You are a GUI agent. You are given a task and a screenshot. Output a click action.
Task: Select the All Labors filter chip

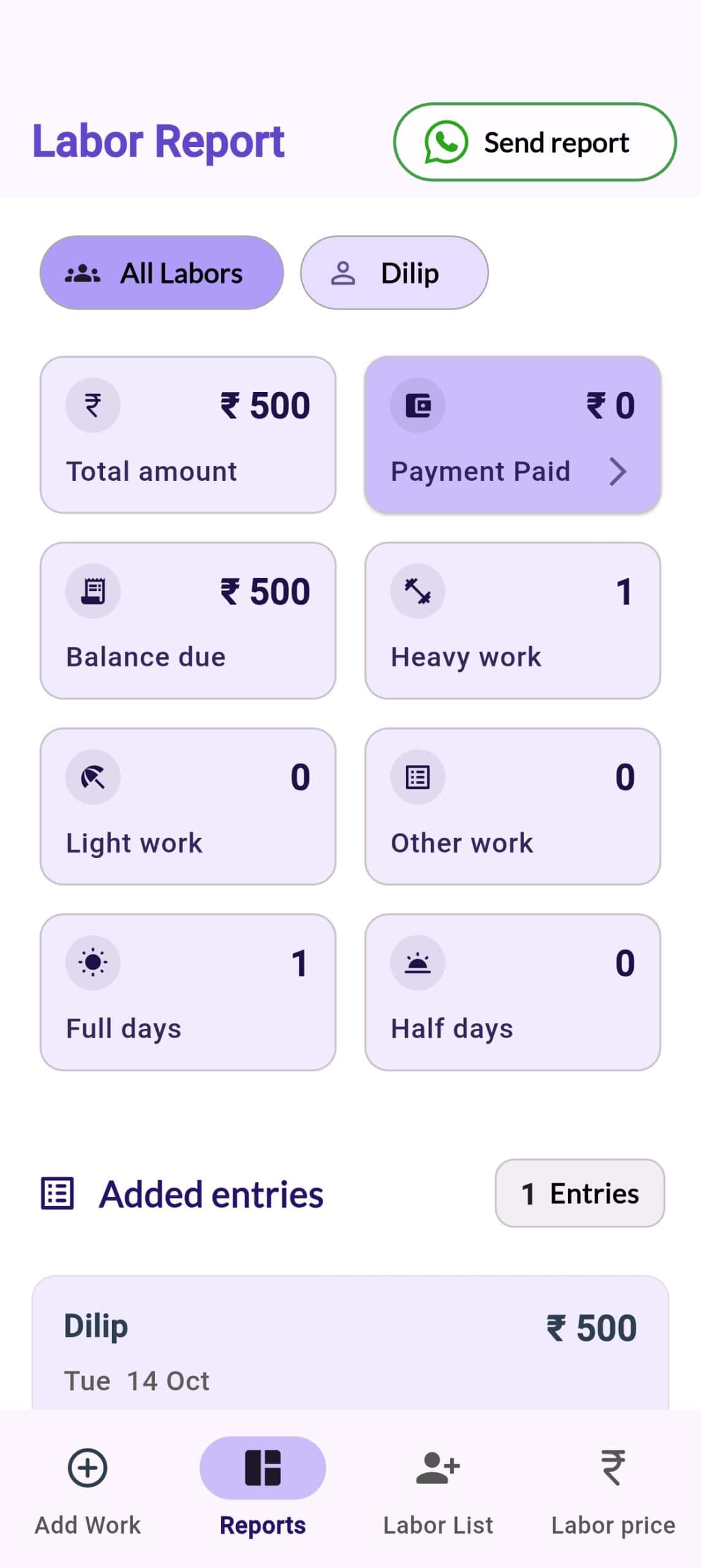point(162,273)
